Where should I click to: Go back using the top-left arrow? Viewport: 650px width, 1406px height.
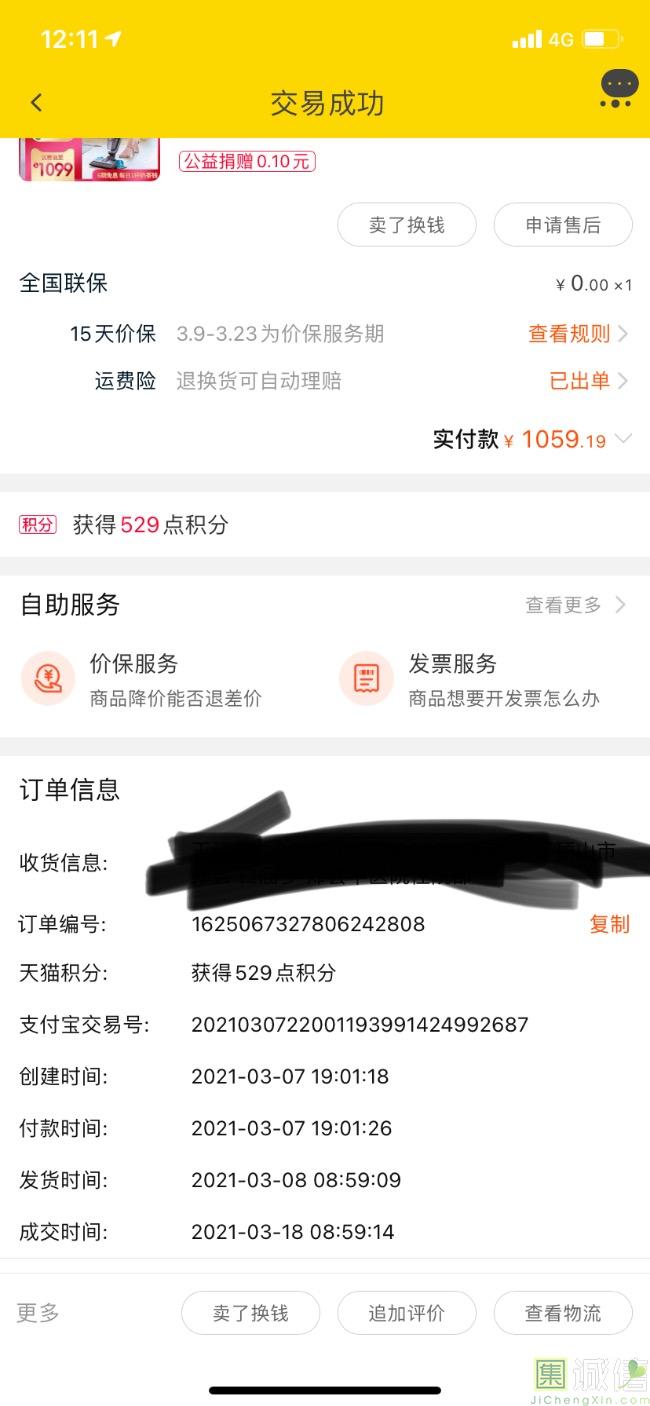[x=36, y=102]
